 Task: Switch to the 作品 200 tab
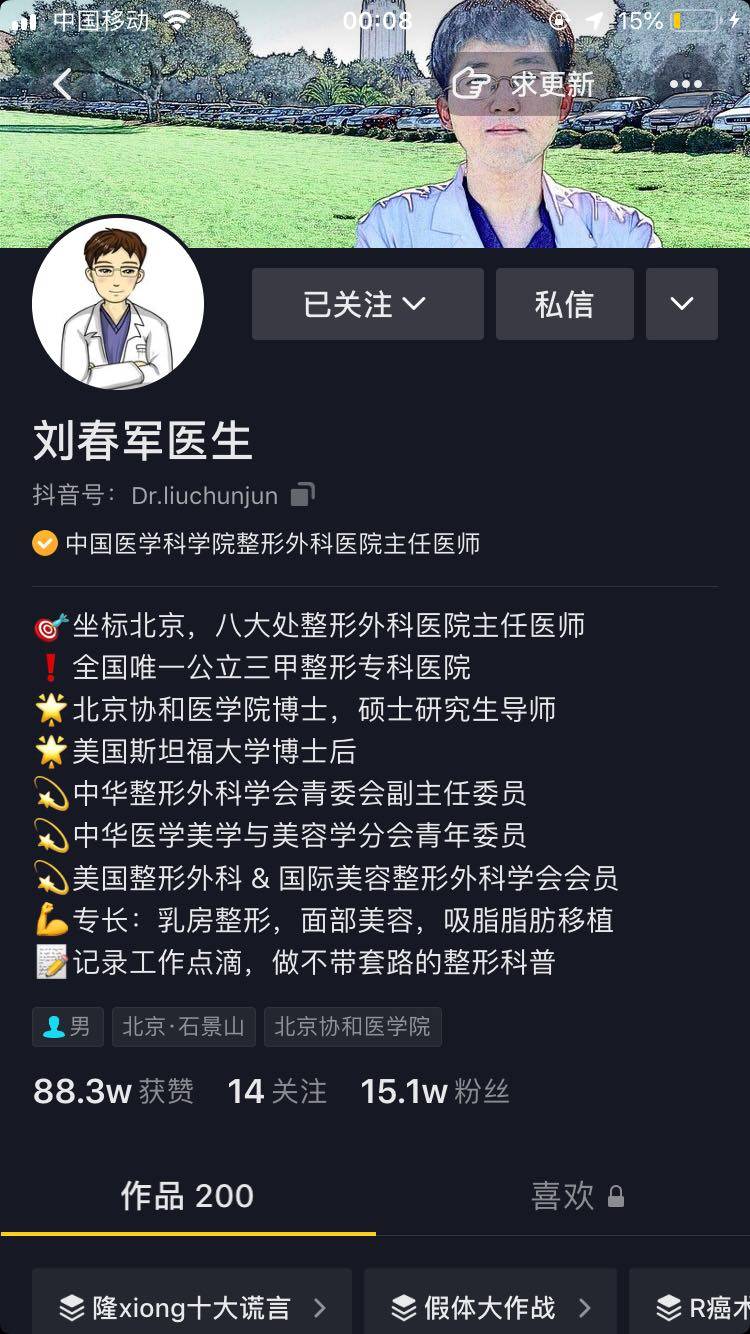[187, 1196]
